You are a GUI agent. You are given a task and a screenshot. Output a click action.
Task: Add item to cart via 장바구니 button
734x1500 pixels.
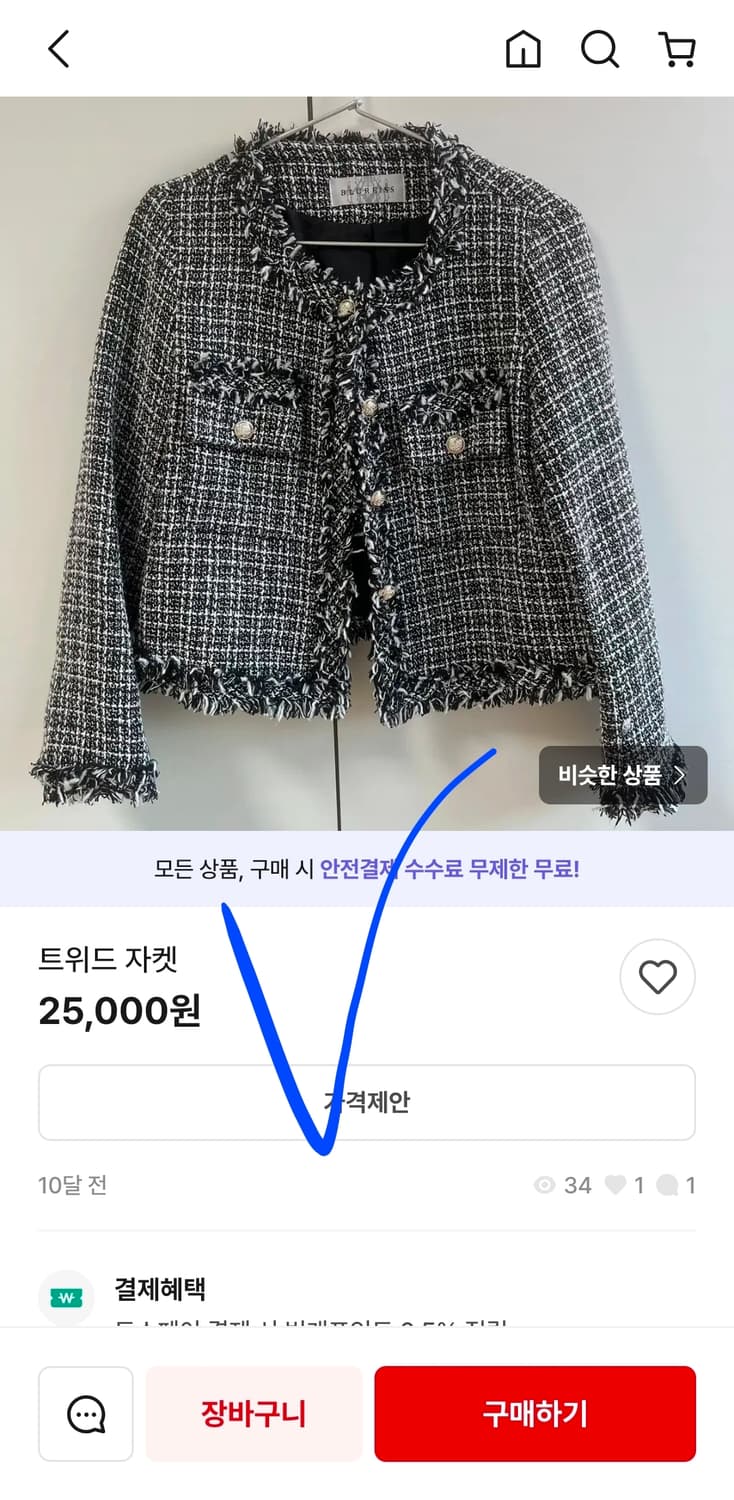pos(253,1413)
